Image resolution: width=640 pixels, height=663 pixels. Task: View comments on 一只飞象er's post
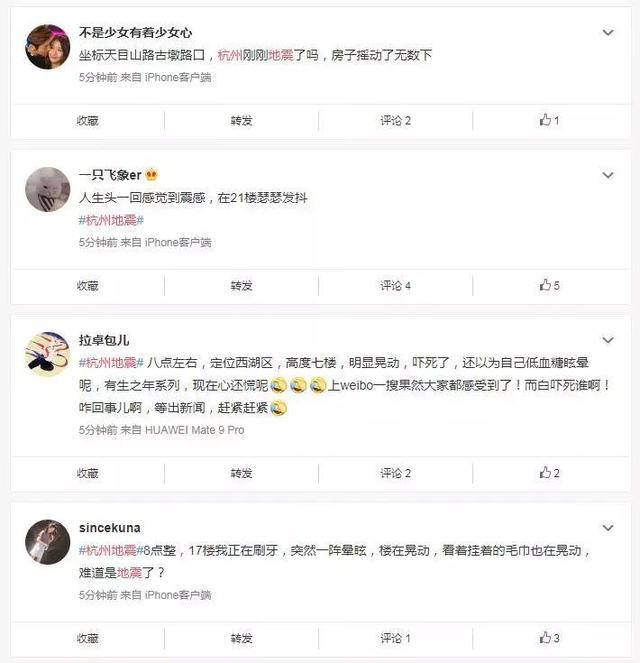tap(395, 285)
